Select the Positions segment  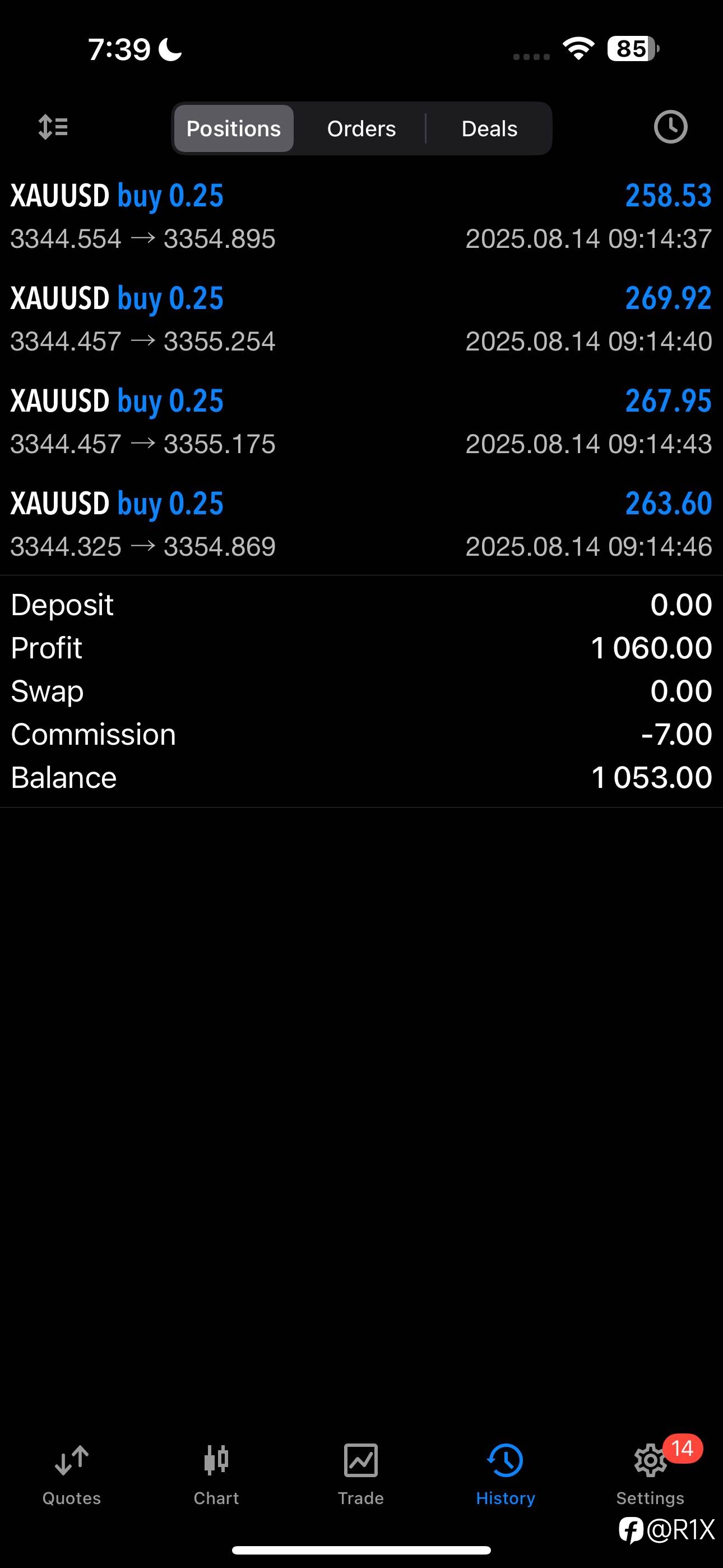(234, 128)
